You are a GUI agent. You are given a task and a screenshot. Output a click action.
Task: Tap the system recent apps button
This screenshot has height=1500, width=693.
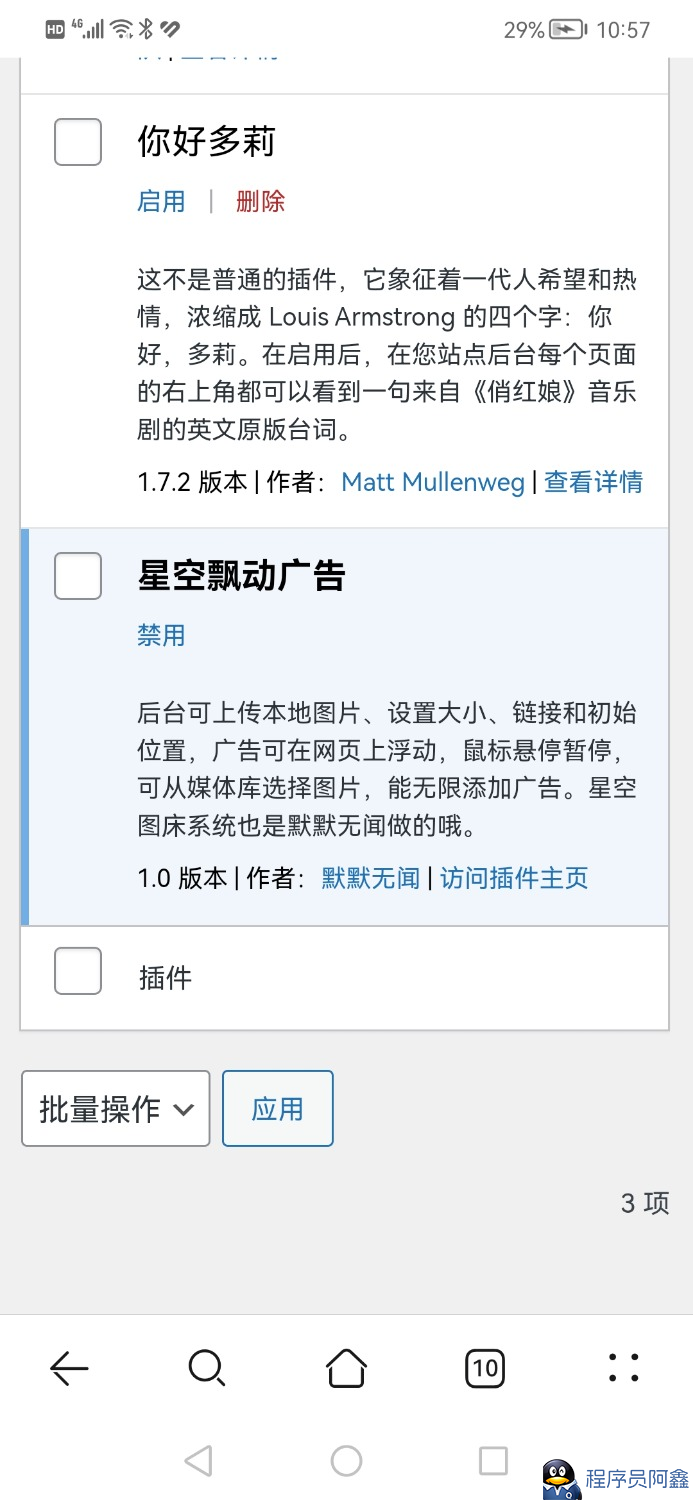493,1461
